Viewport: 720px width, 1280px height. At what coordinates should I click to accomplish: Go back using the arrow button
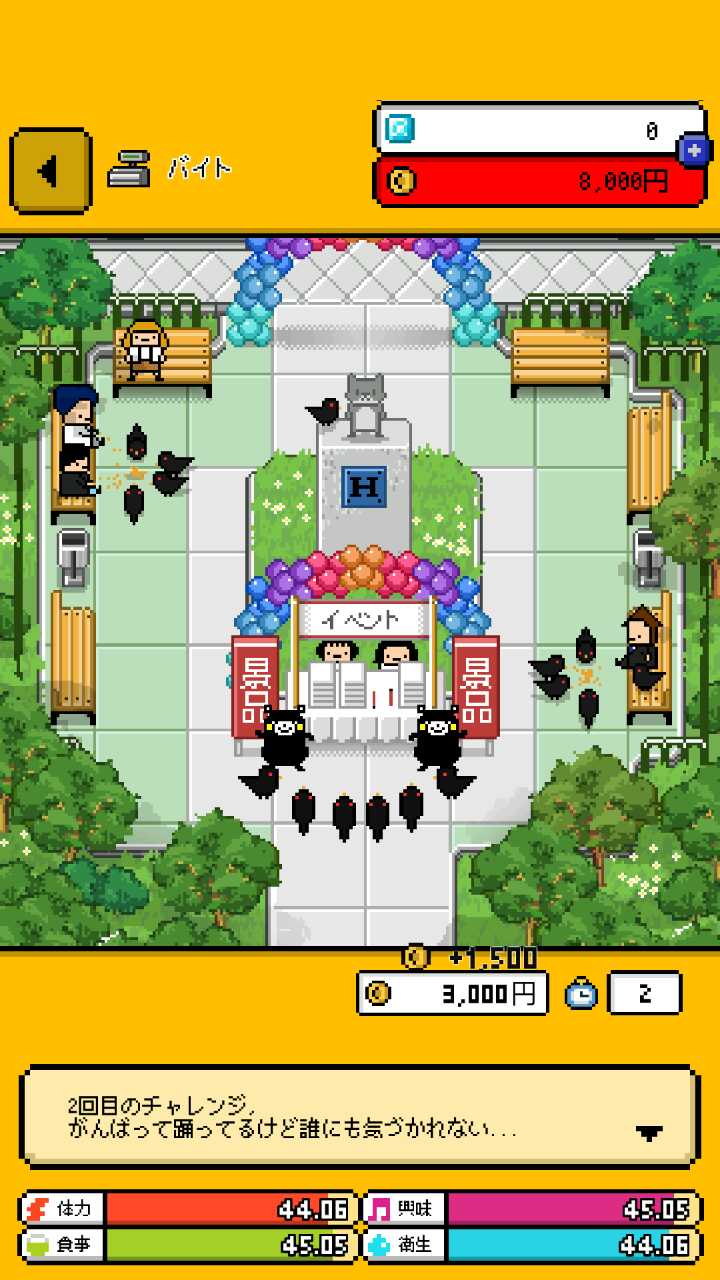51,171
